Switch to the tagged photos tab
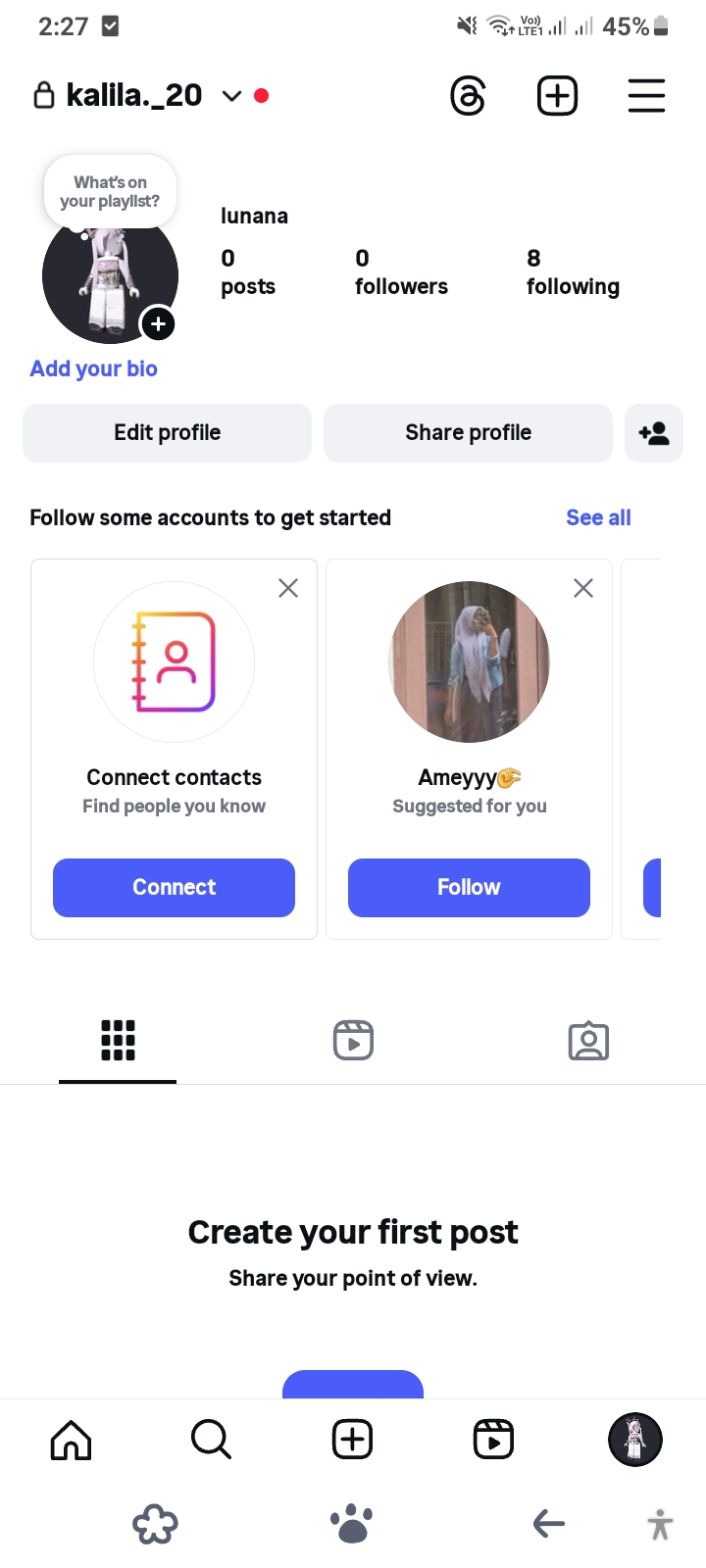Screen dimensions: 706x1568 click(x=588, y=1041)
